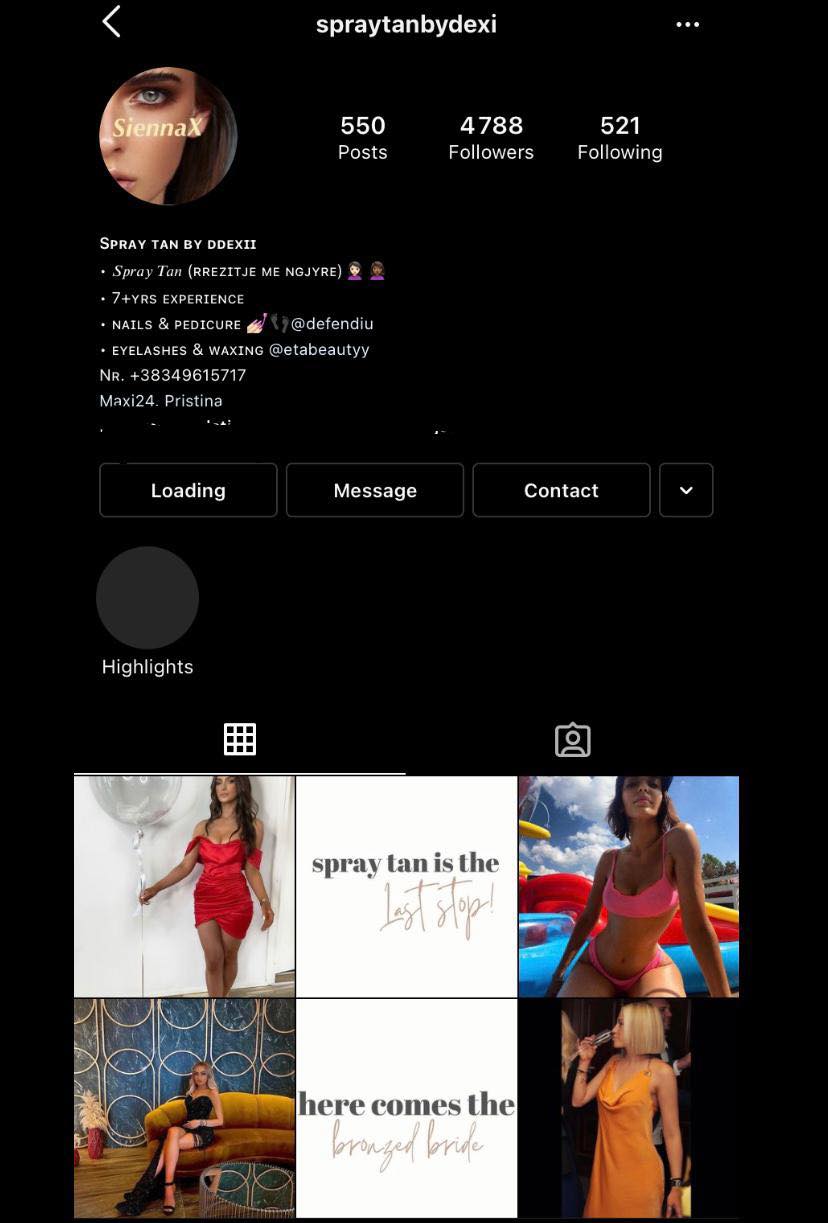Go back using the top-left arrow

pos(111,22)
